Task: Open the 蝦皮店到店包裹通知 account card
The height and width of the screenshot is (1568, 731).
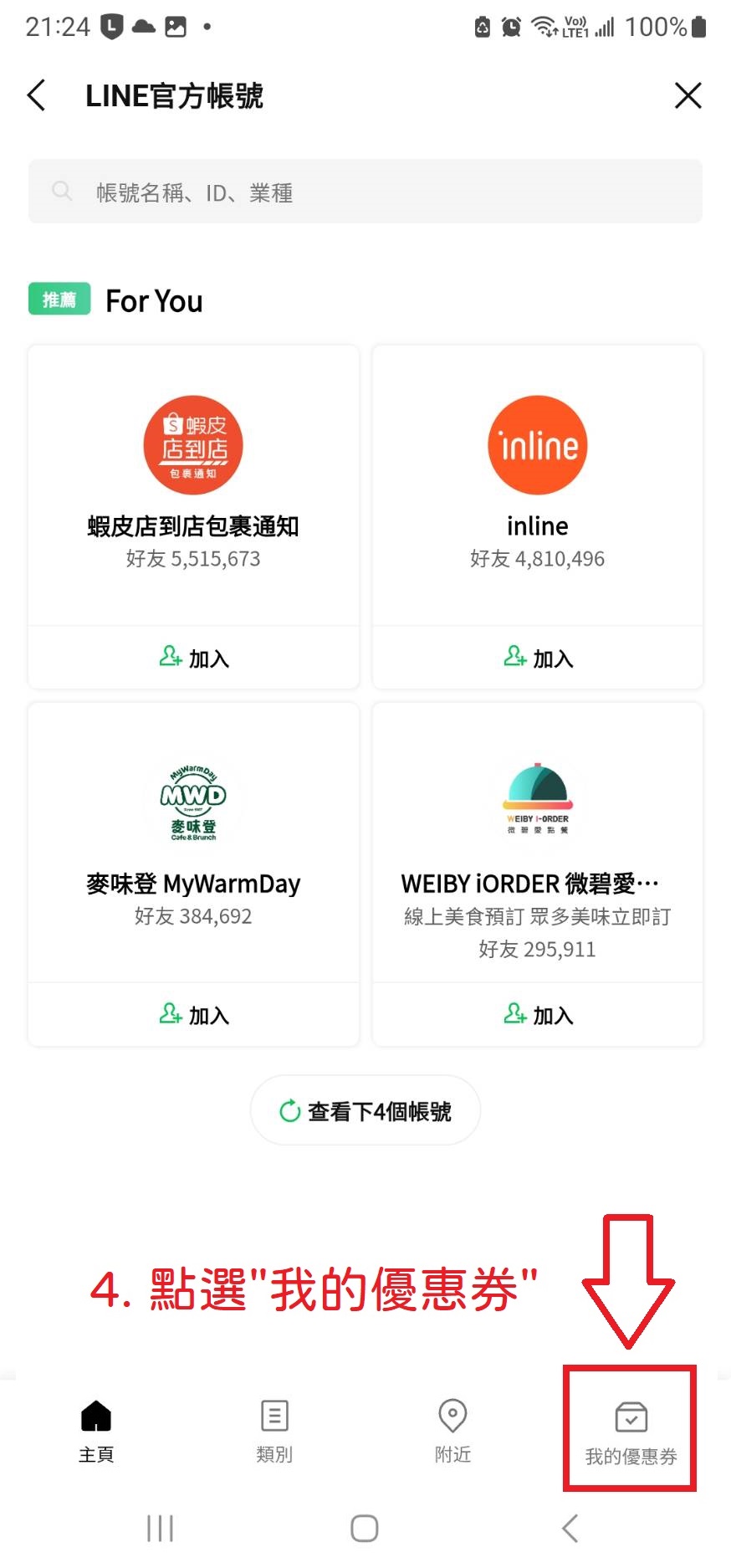Action: tap(193, 485)
